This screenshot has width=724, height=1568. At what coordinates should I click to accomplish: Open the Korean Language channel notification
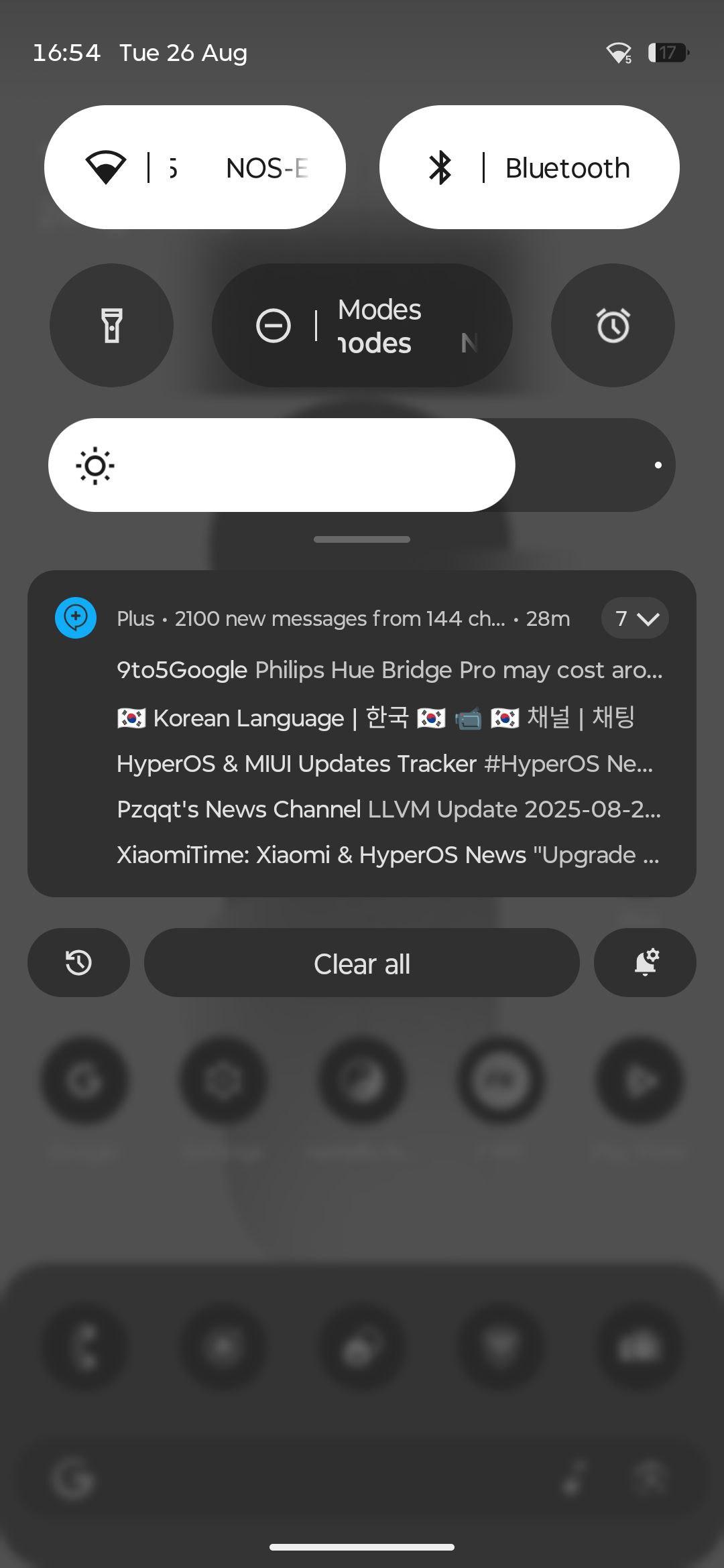pyautogui.click(x=375, y=718)
